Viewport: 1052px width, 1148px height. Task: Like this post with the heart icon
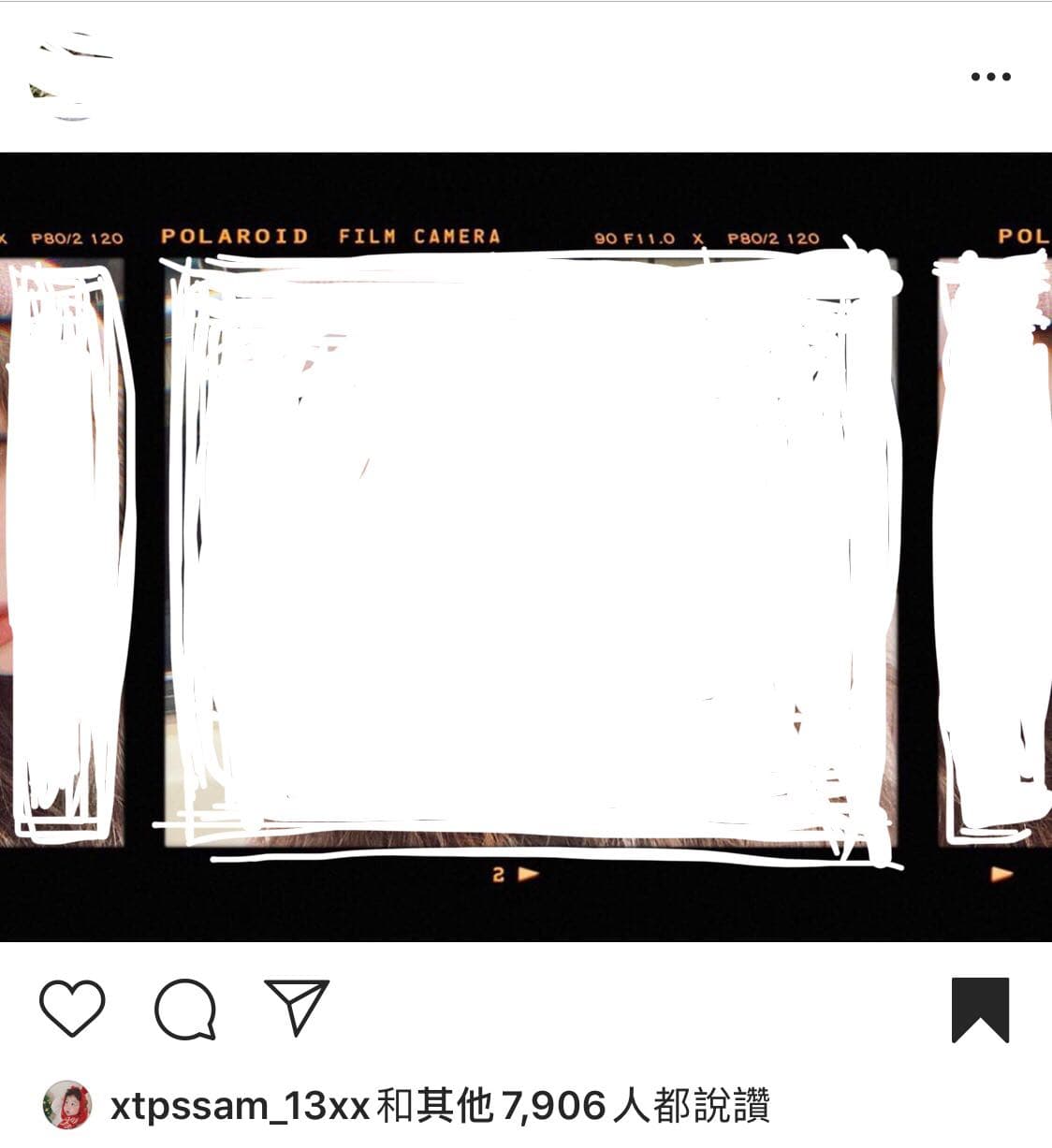pyautogui.click(x=72, y=1009)
